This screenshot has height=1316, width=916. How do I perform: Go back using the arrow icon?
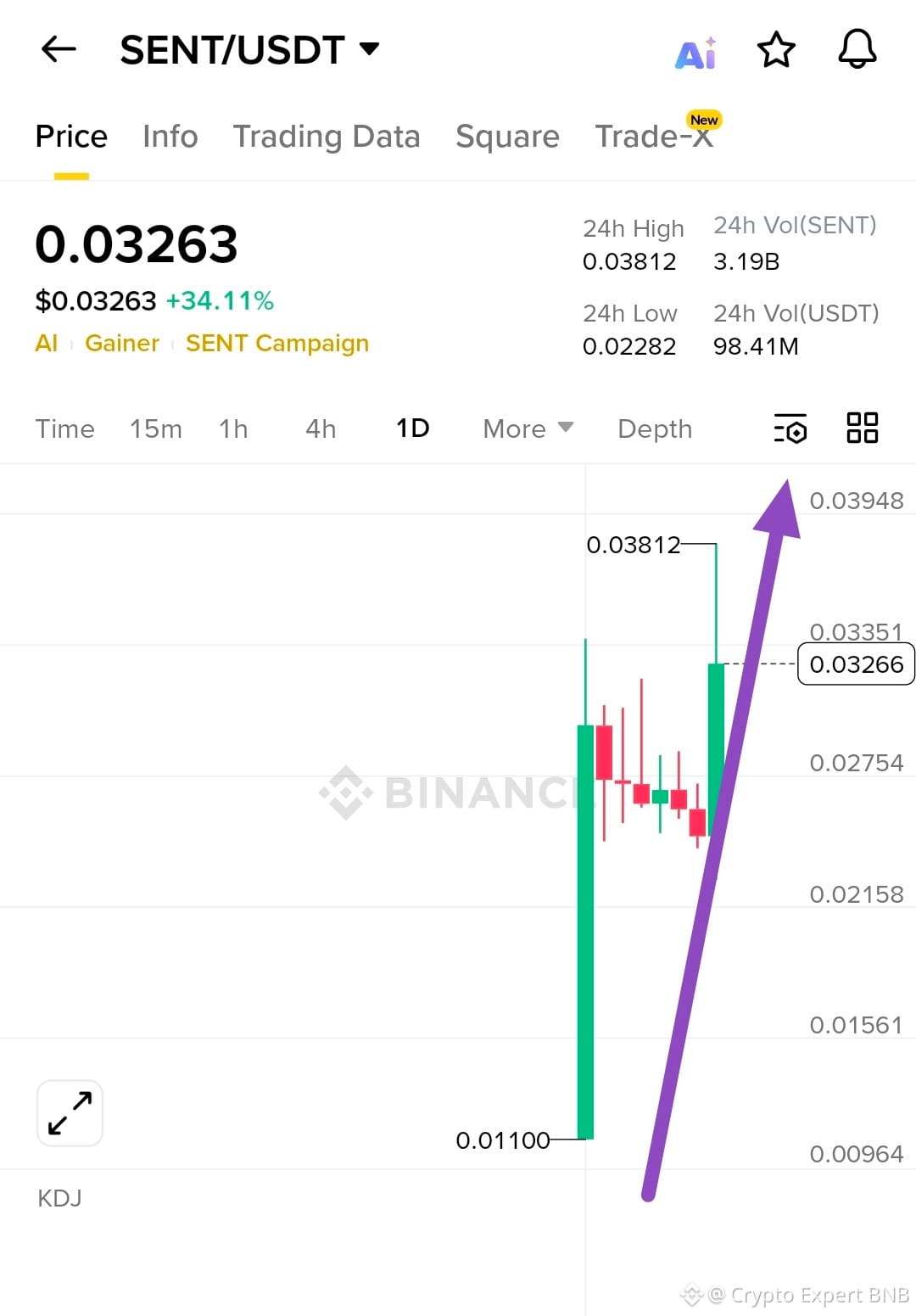coord(59,49)
